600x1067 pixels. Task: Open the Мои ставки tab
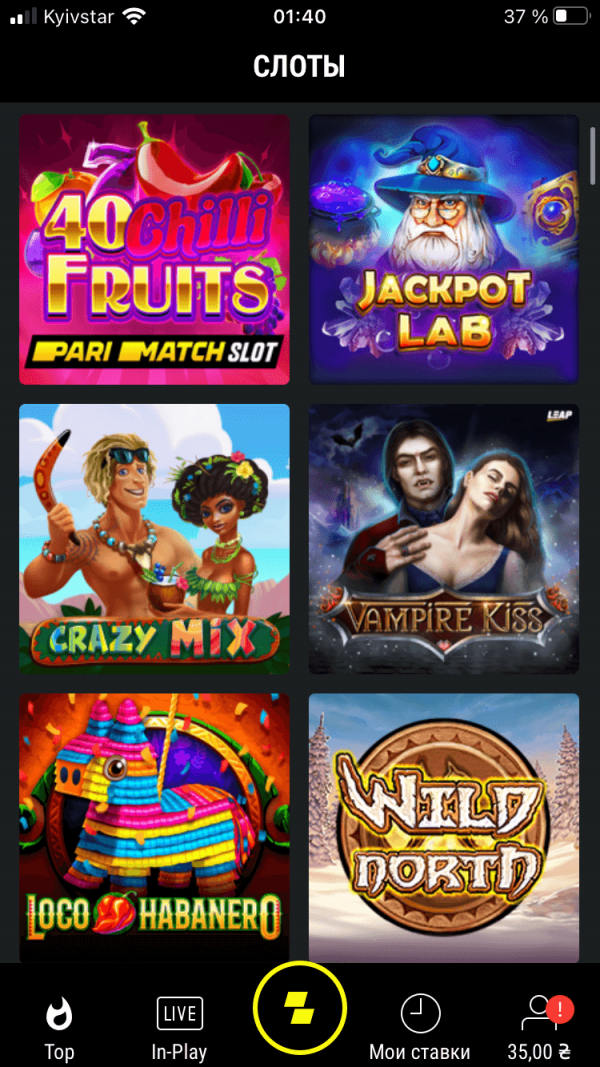point(420,1028)
